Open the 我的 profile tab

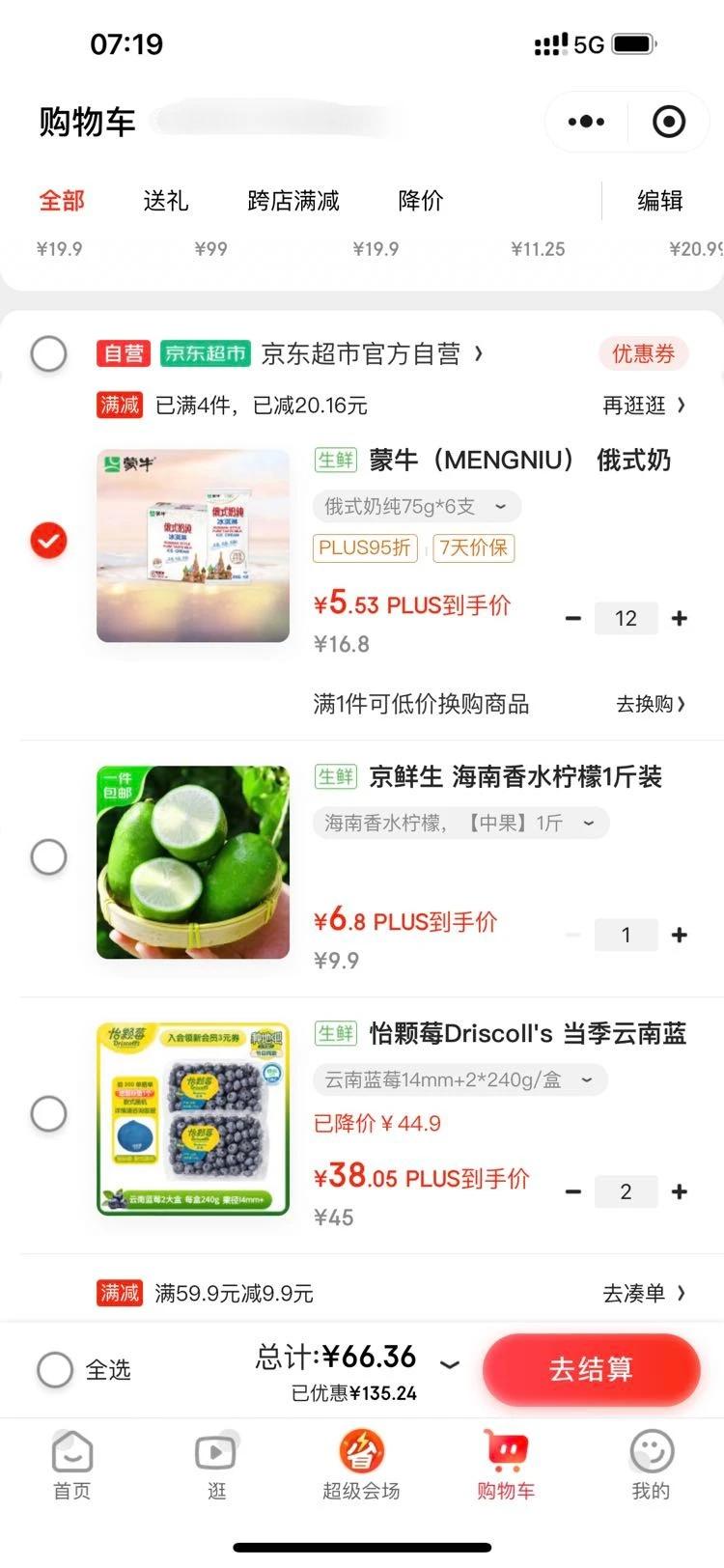tap(651, 1465)
